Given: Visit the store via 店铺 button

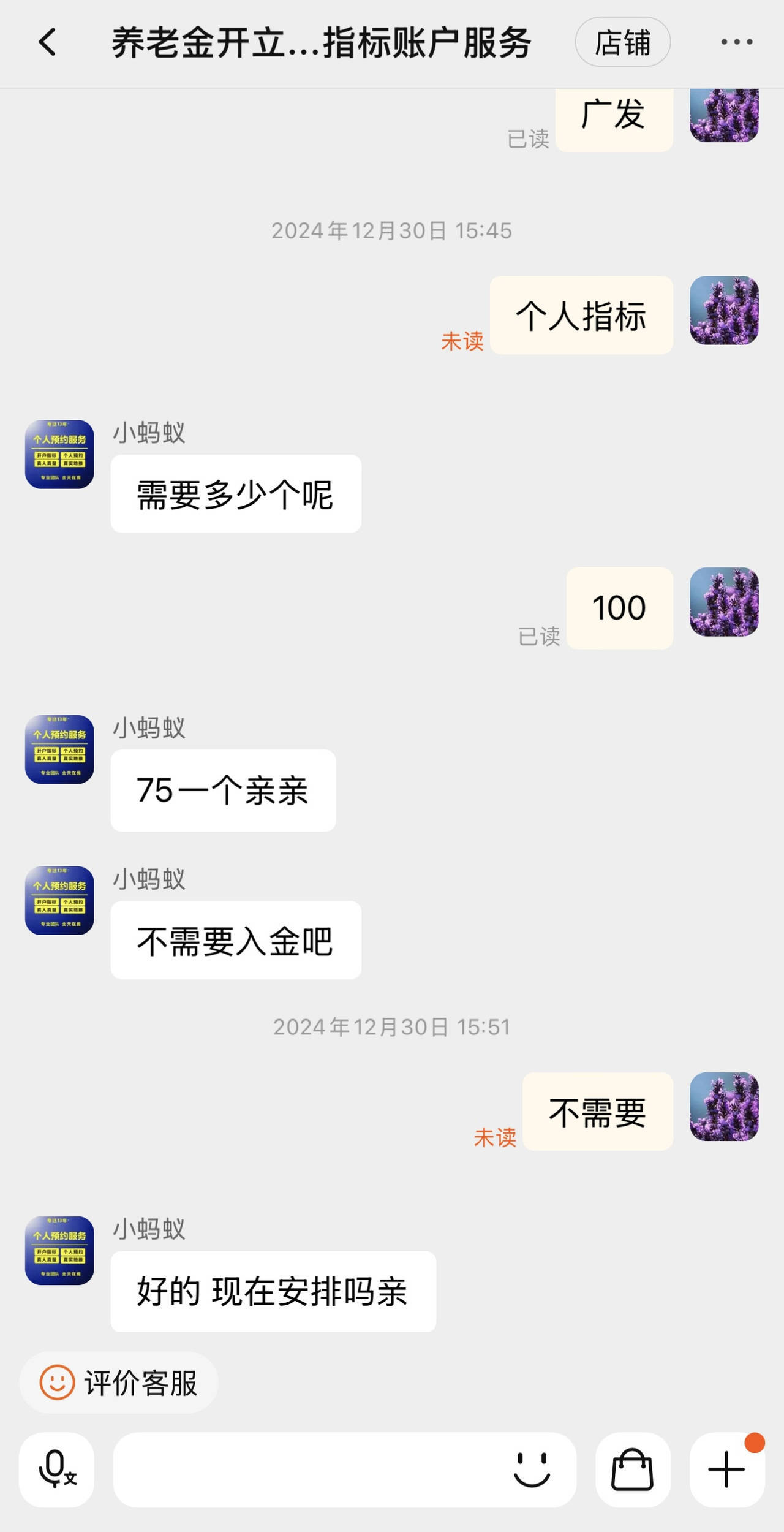Looking at the screenshot, I should (622, 42).
